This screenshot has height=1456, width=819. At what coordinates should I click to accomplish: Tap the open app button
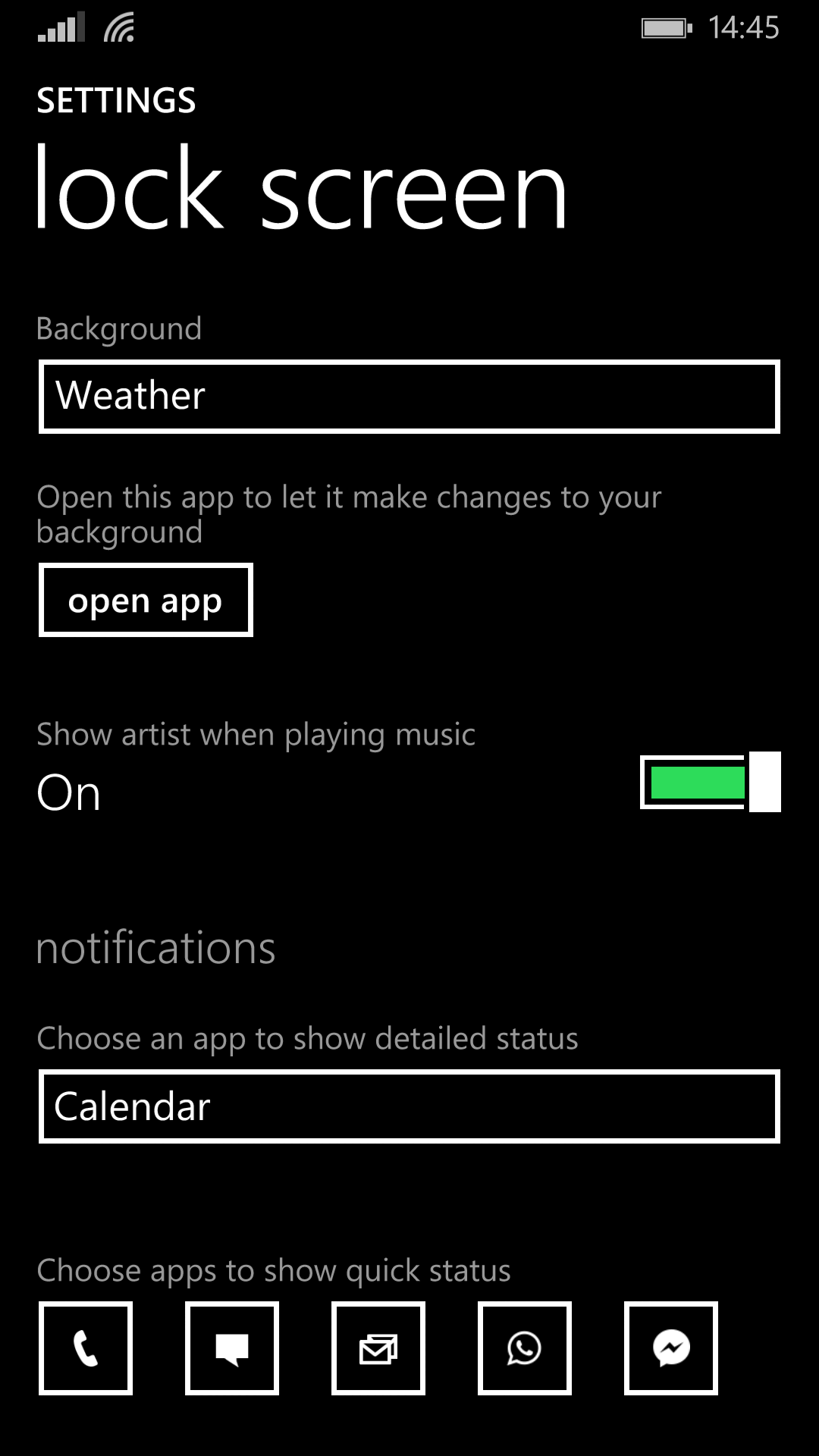[x=146, y=600]
